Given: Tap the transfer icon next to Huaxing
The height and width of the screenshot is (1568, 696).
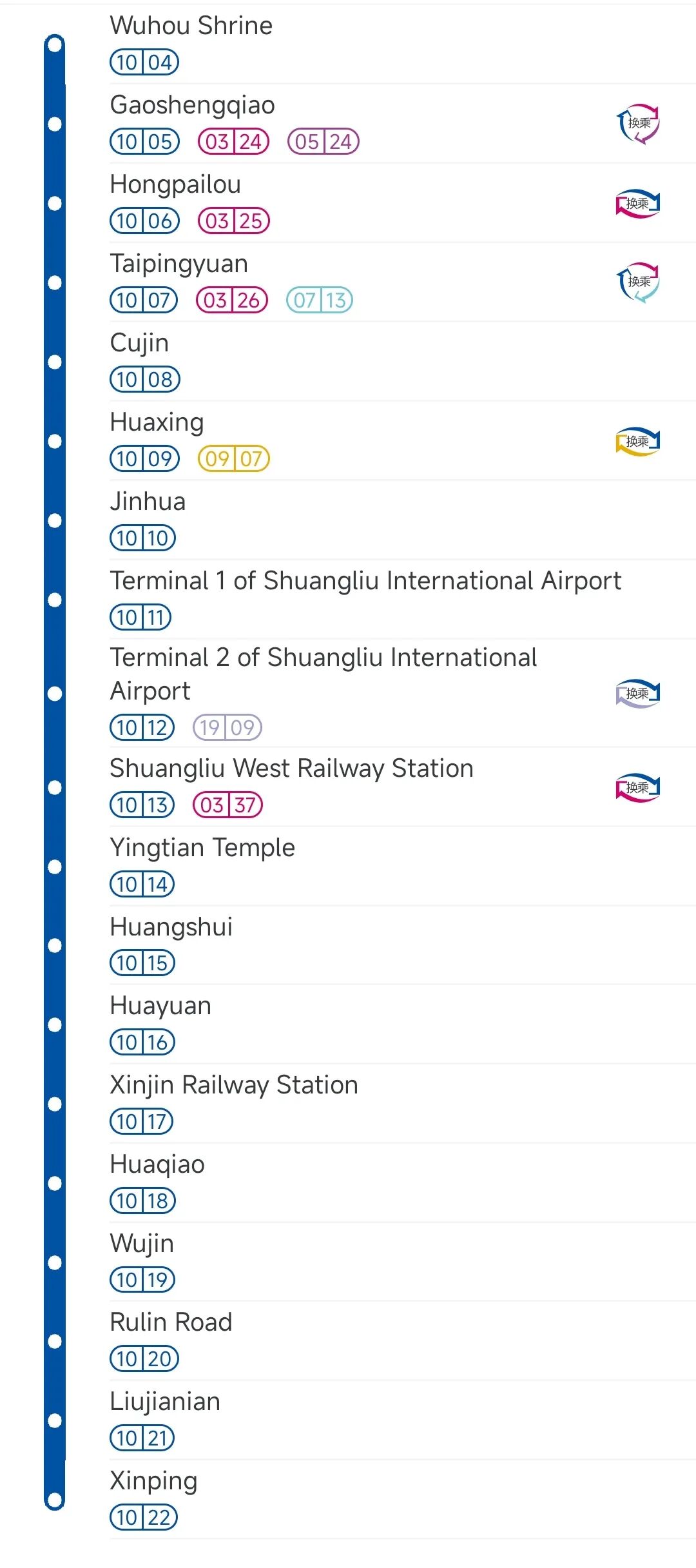Looking at the screenshot, I should [x=638, y=442].
